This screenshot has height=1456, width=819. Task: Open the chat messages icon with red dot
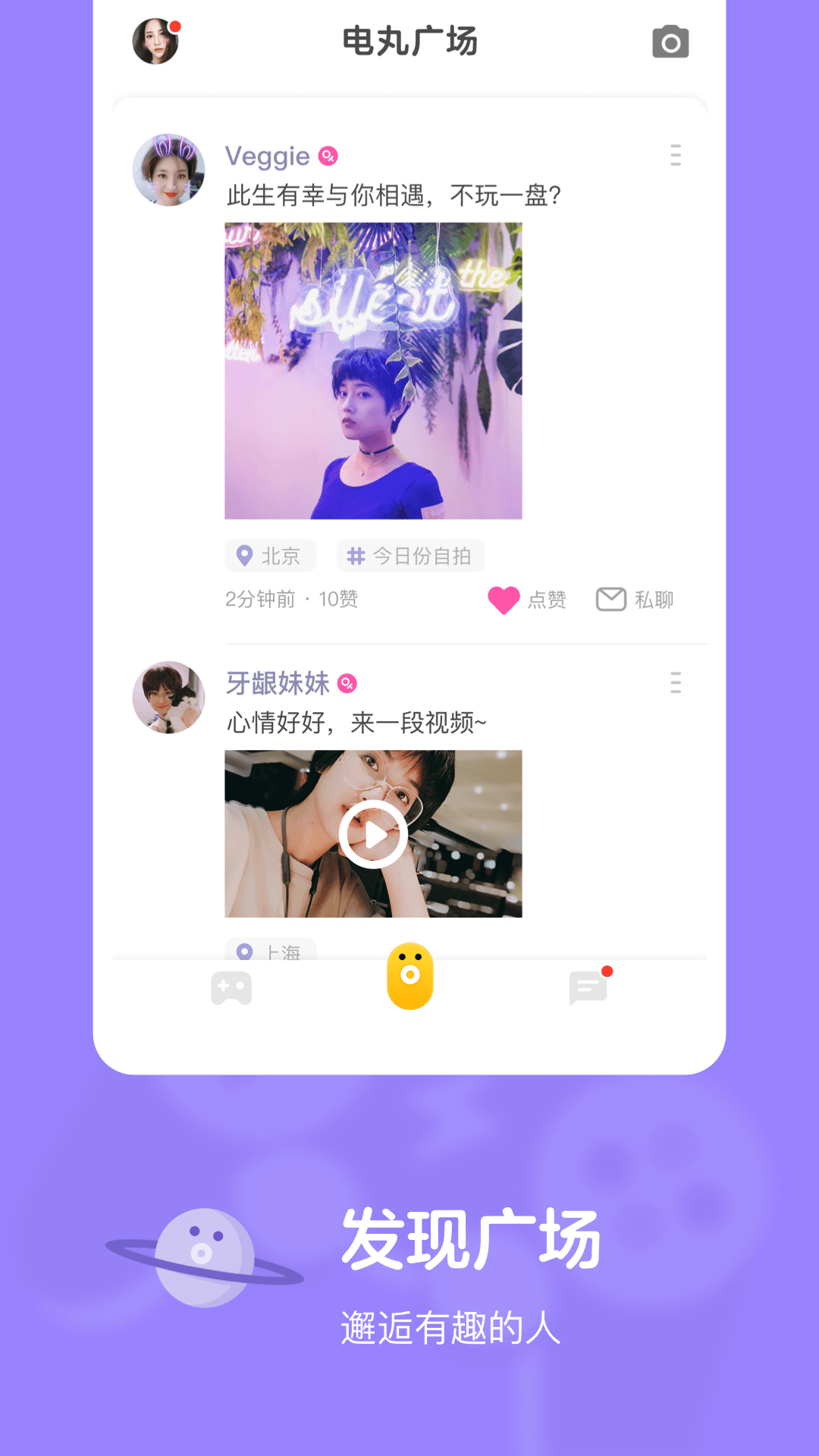coord(588,987)
